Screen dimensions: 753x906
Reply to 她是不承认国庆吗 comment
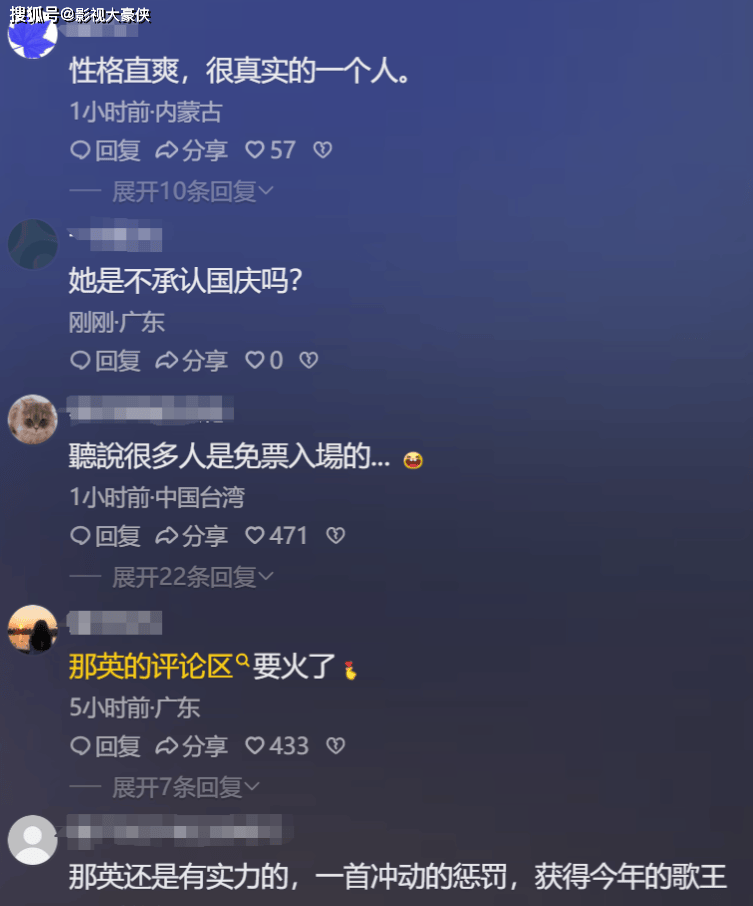tap(105, 361)
